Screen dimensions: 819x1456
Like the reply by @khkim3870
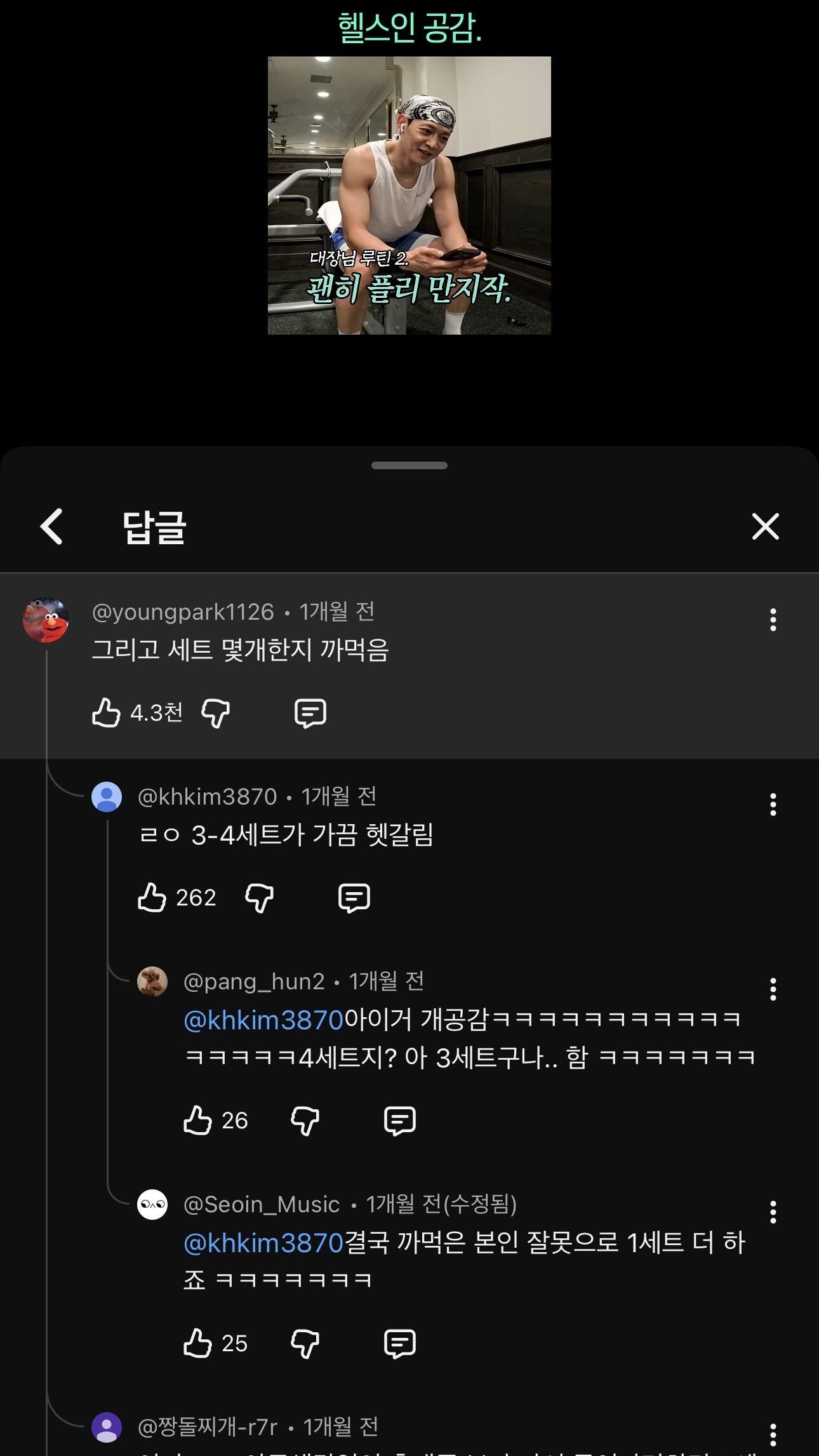(x=152, y=897)
